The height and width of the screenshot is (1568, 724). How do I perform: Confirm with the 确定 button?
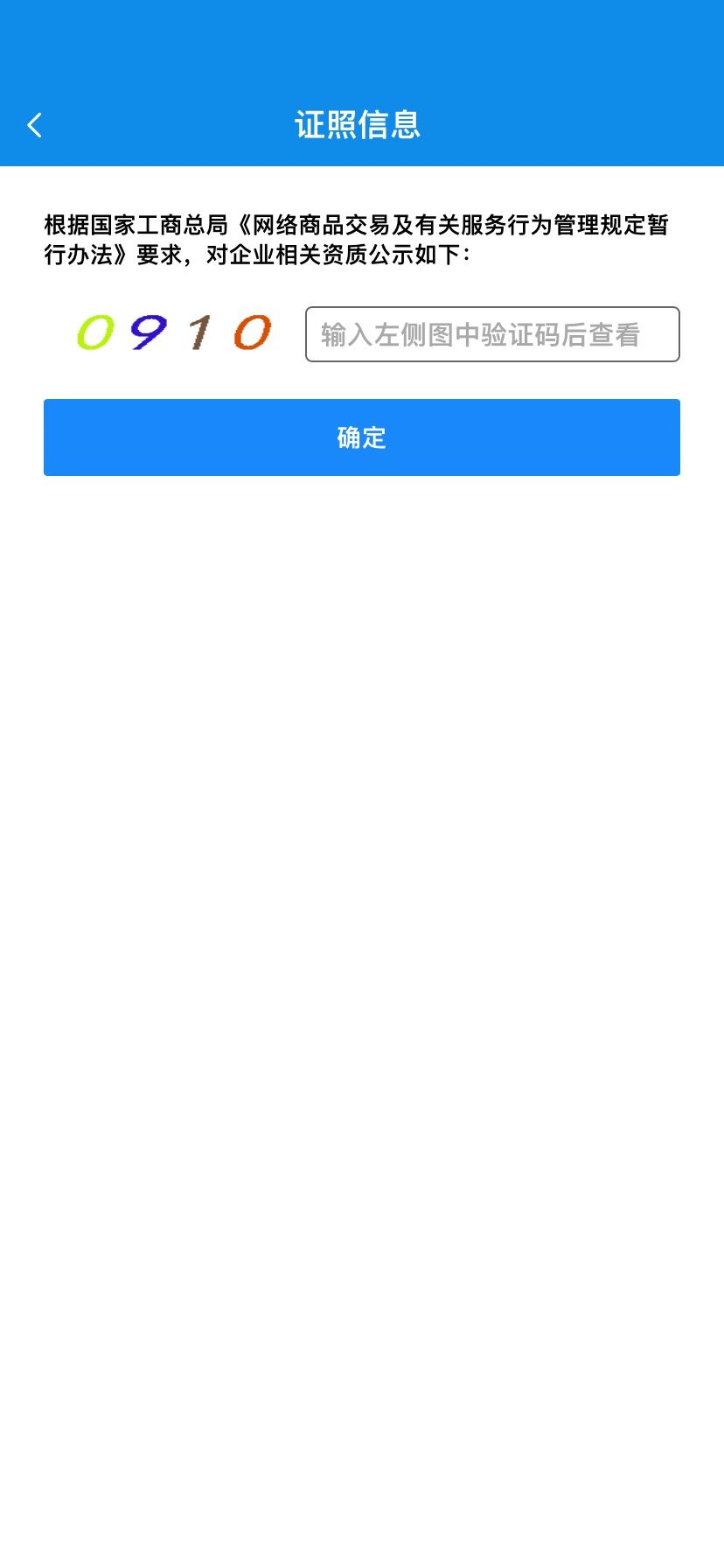362,437
